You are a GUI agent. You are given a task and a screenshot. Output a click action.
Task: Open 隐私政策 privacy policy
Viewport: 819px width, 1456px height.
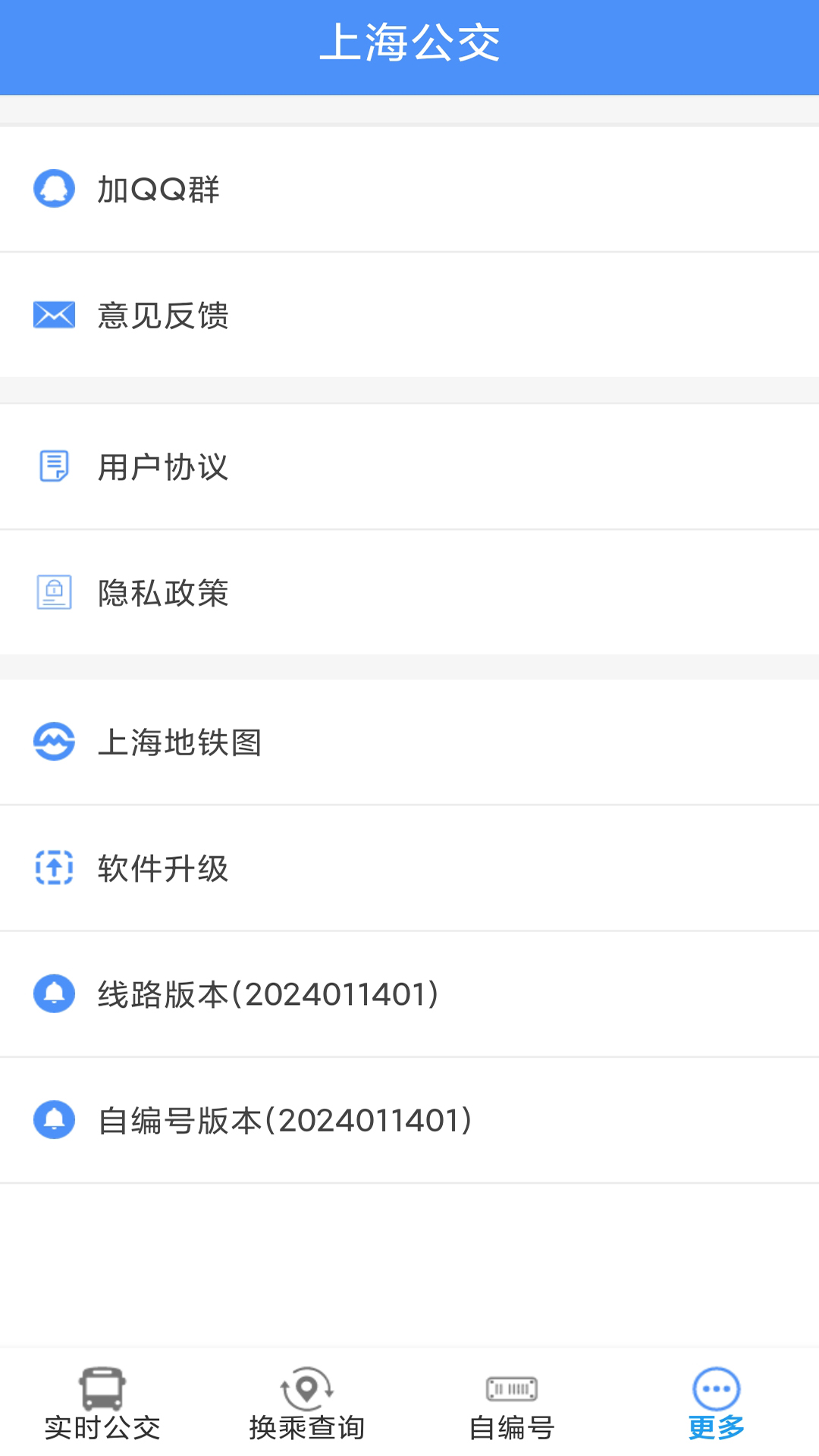click(x=409, y=592)
